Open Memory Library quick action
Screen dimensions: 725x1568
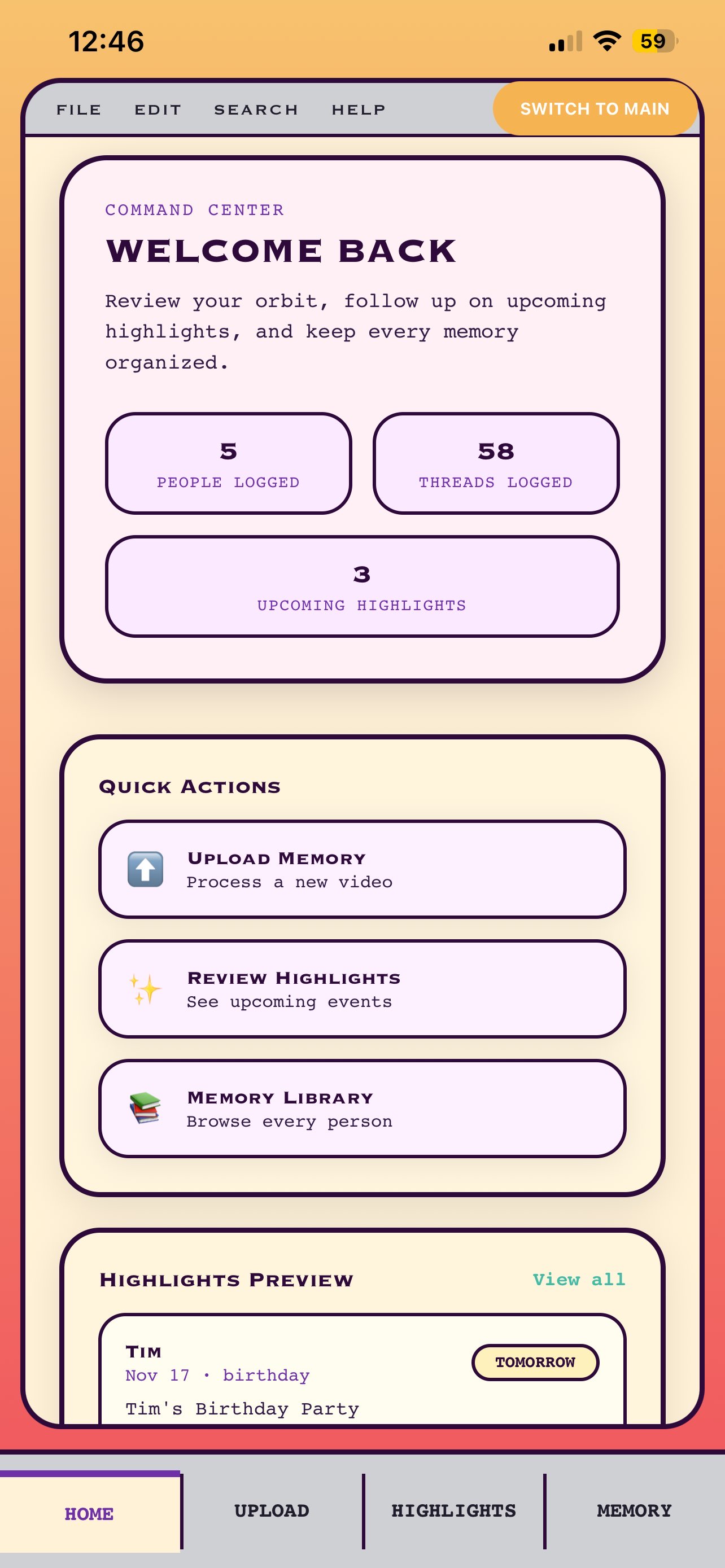362,1109
